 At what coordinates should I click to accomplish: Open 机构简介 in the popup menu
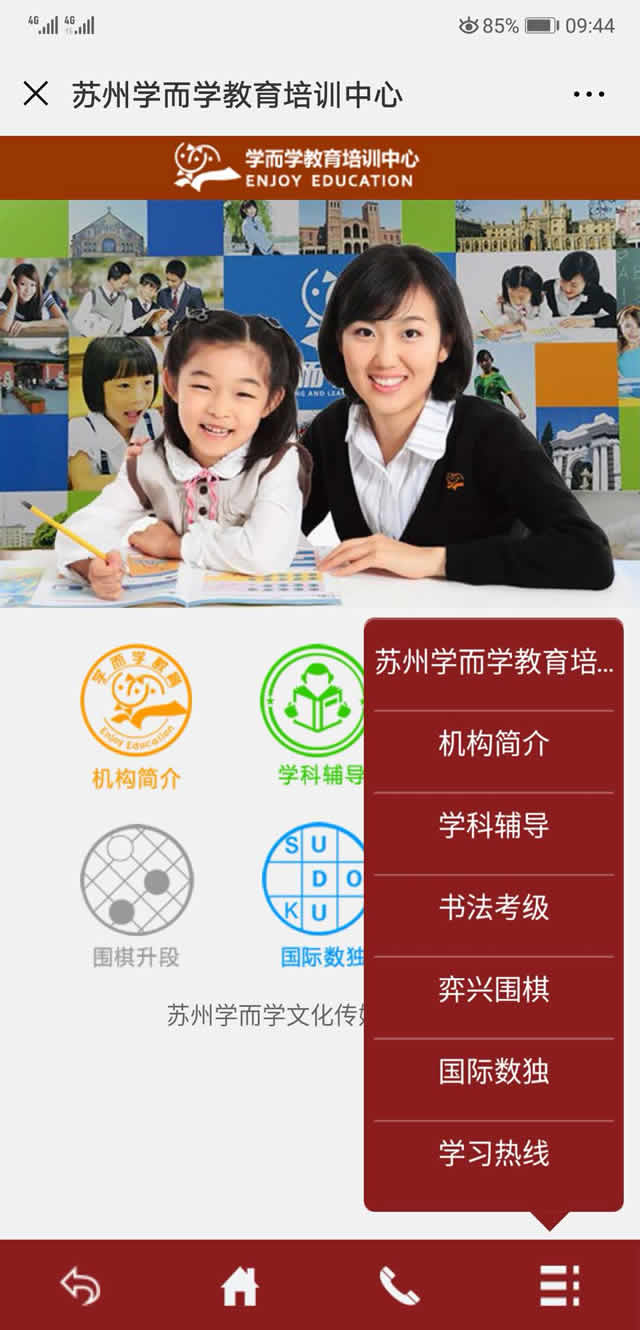tap(494, 744)
